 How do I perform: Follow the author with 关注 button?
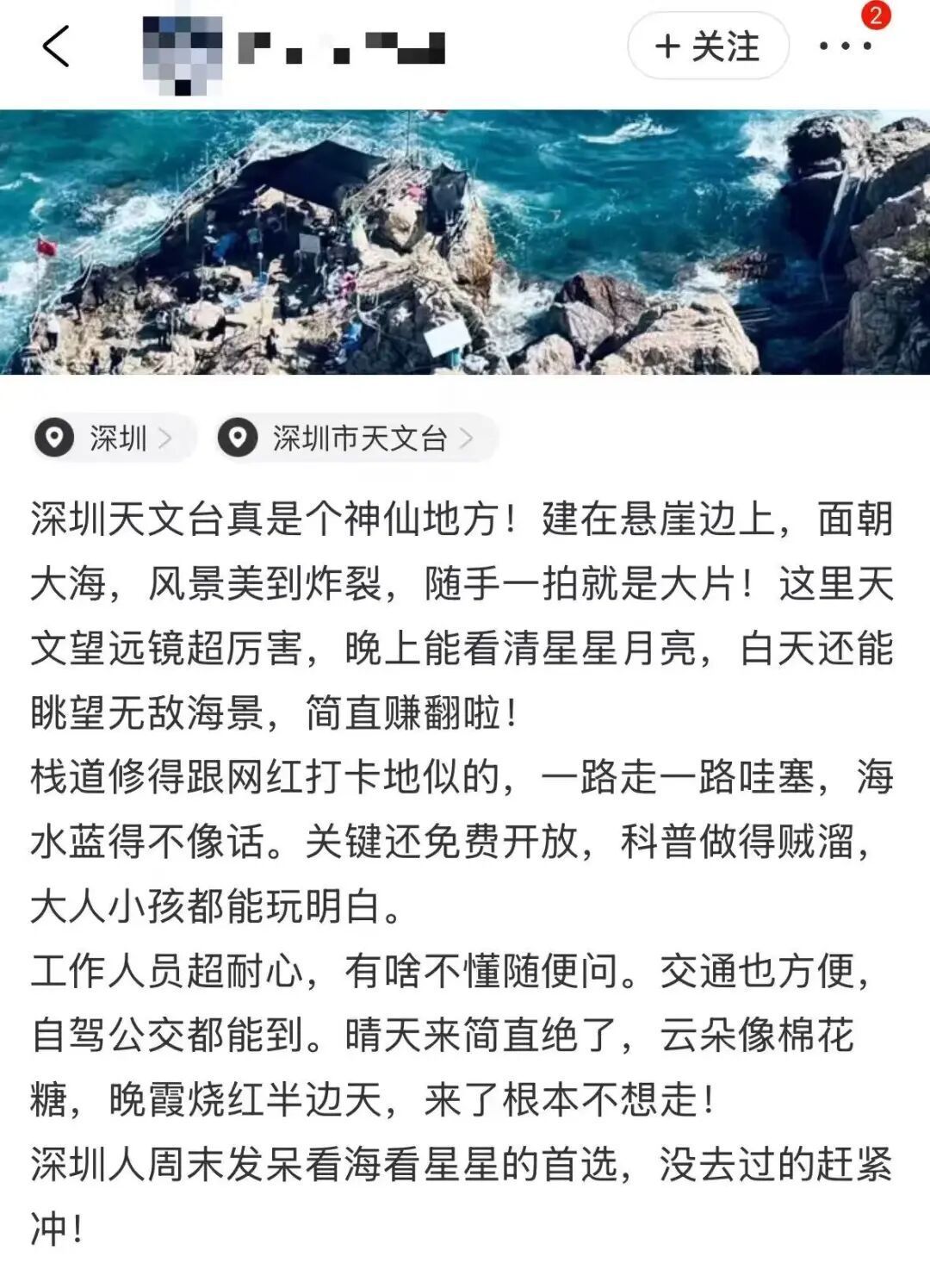click(708, 47)
